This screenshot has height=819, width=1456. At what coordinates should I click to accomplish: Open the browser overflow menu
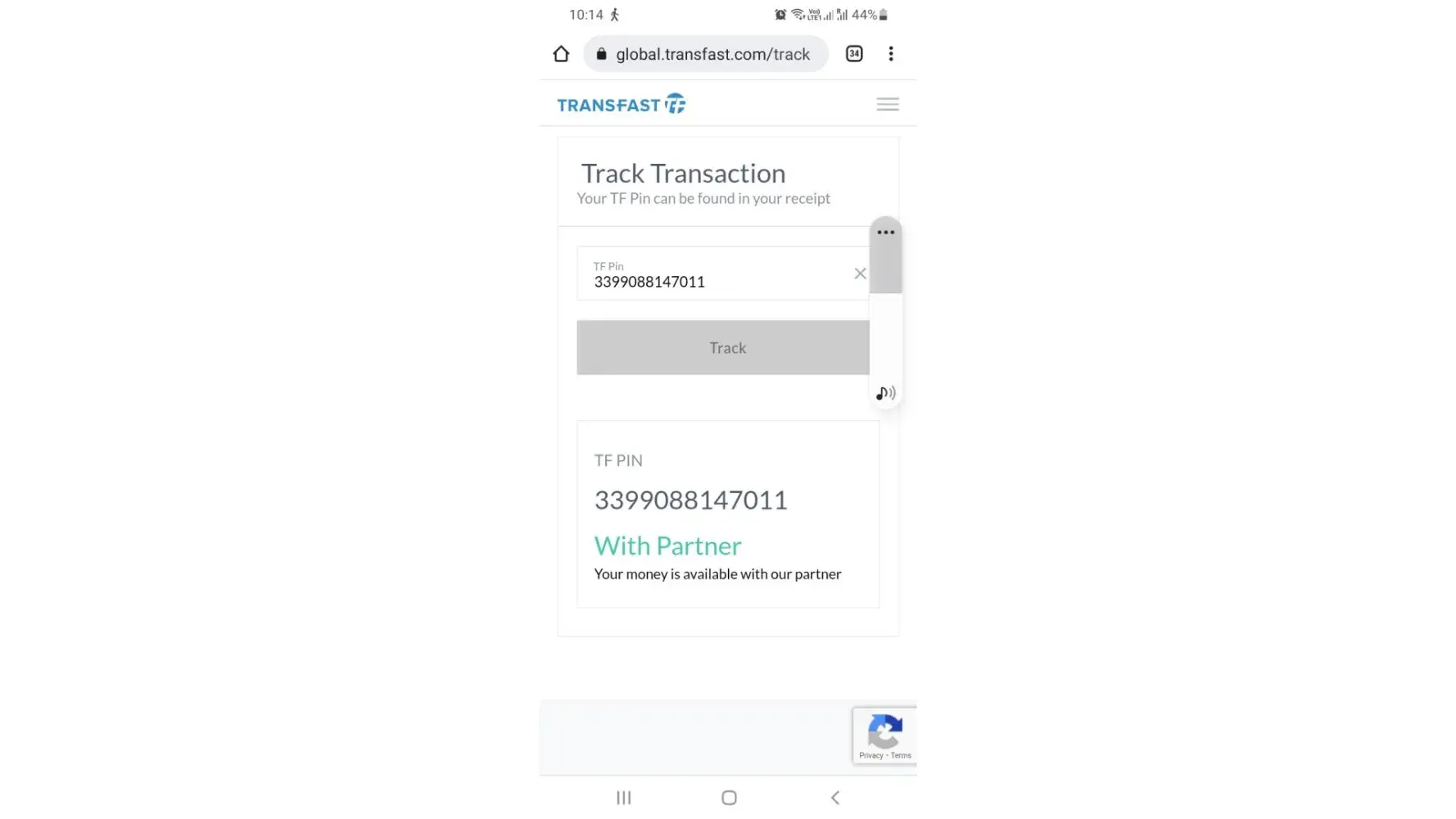pyautogui.click(x=891, y=54)
